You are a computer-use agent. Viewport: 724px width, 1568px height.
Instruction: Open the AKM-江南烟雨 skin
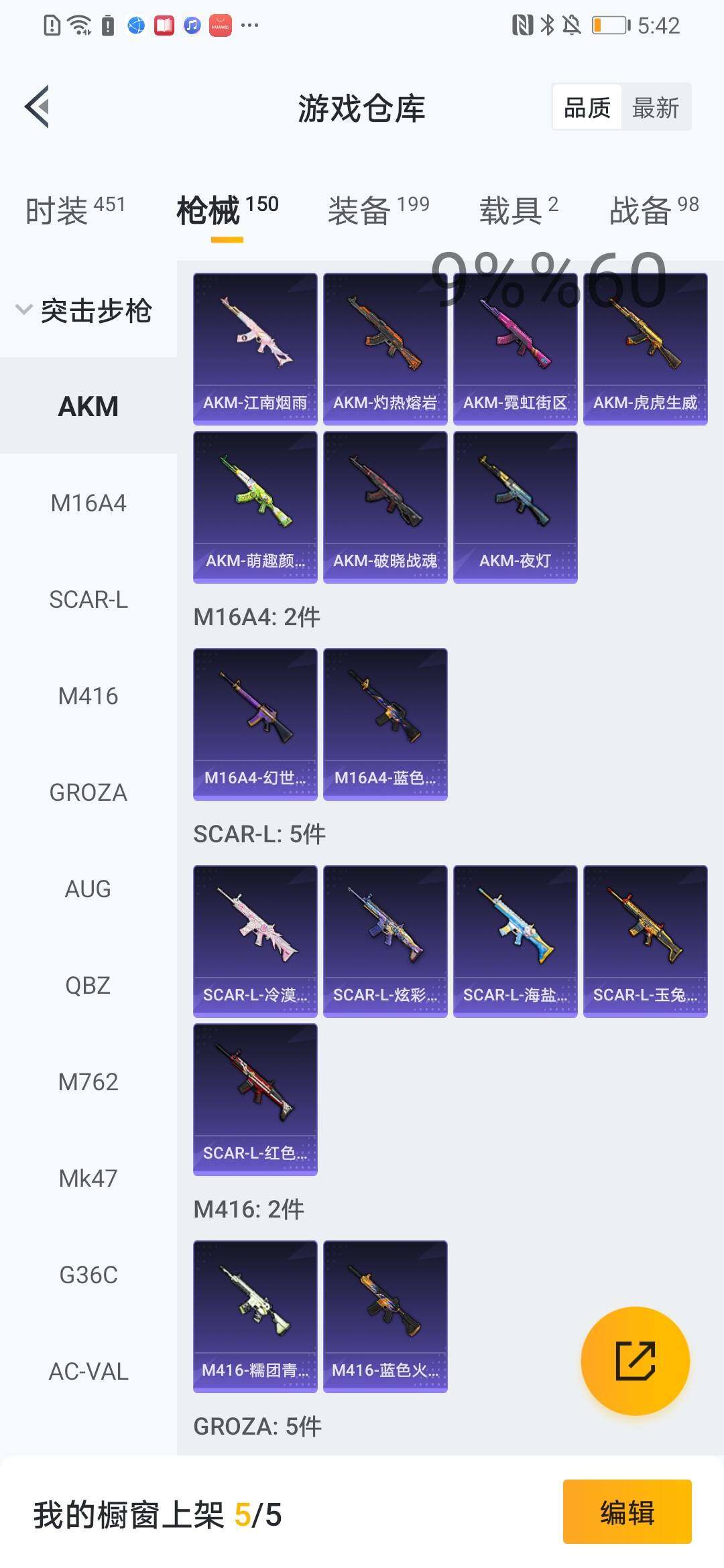(x=255, y=348)
